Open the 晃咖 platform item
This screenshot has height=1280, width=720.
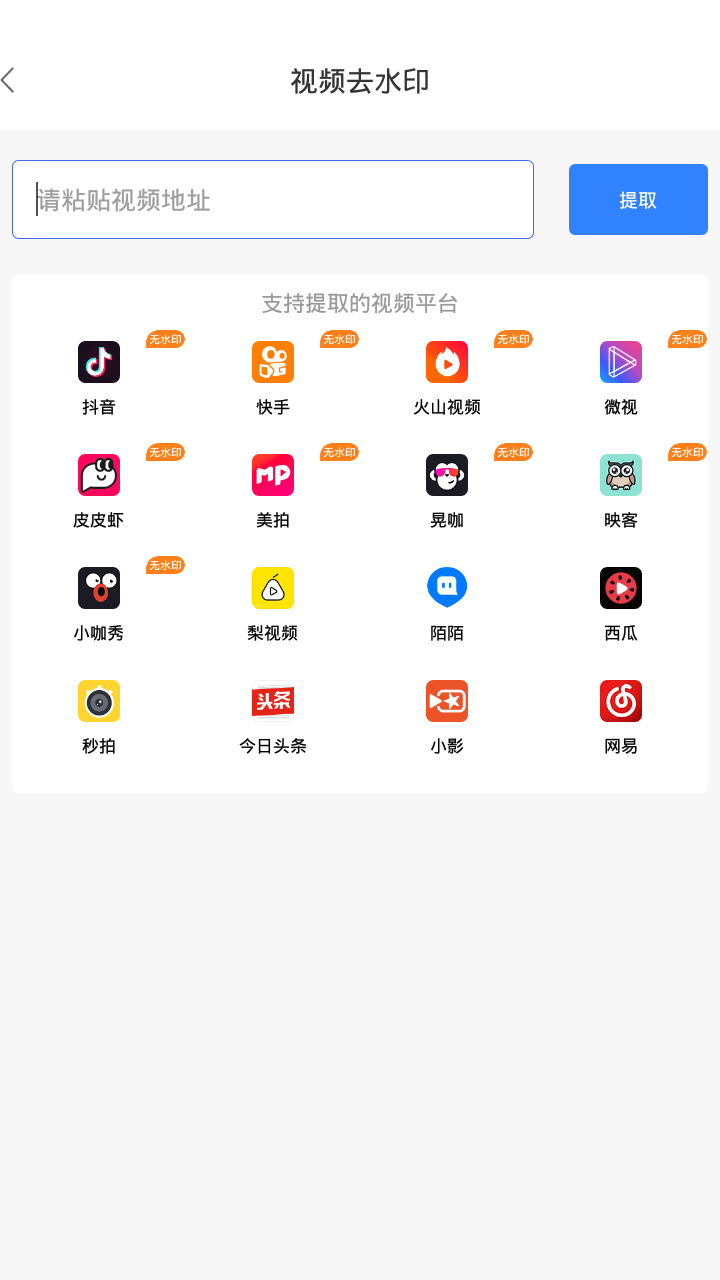[x=447, y=475]
